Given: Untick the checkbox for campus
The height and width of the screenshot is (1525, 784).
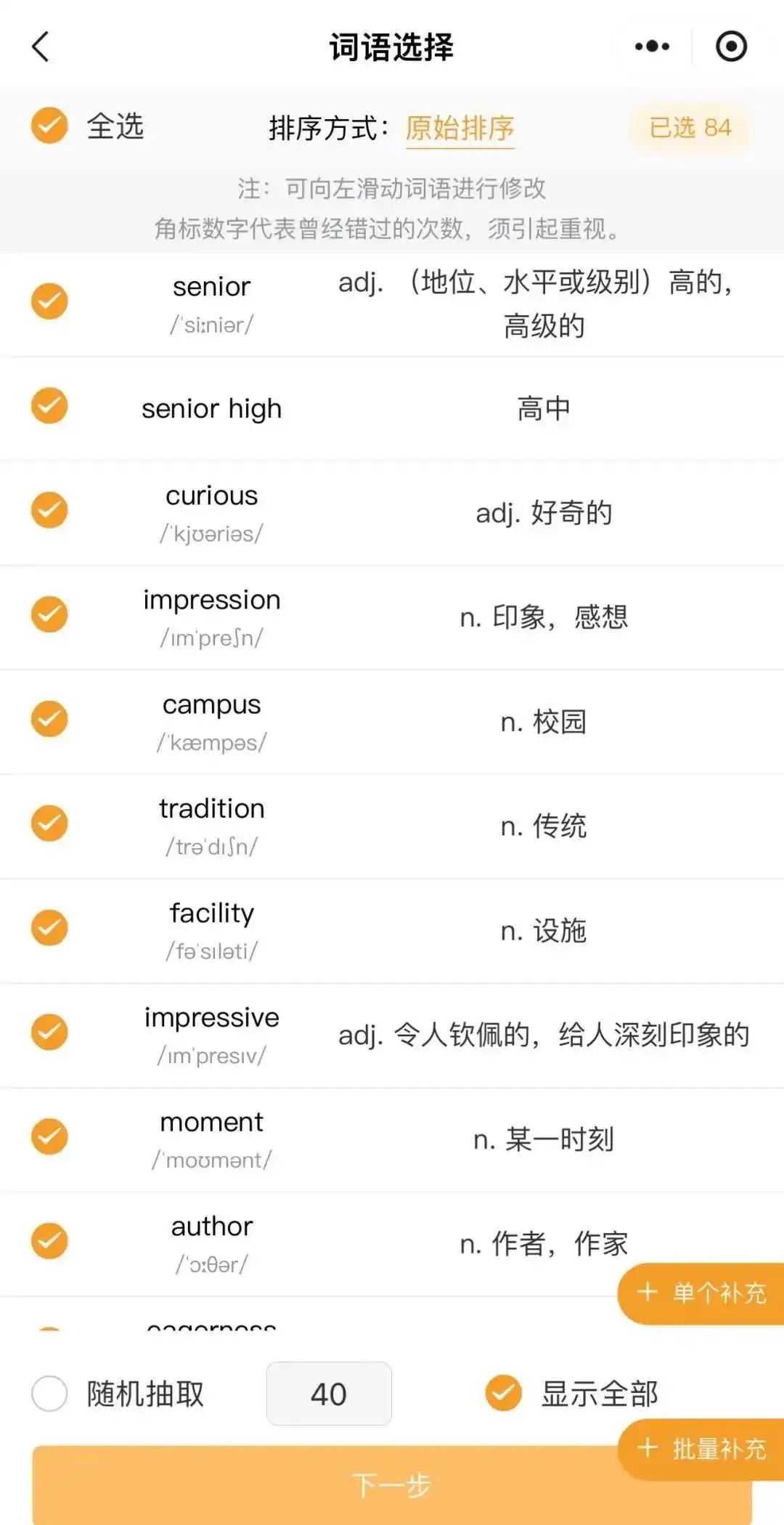Looking at the screenshot, I should pos(49,719).
